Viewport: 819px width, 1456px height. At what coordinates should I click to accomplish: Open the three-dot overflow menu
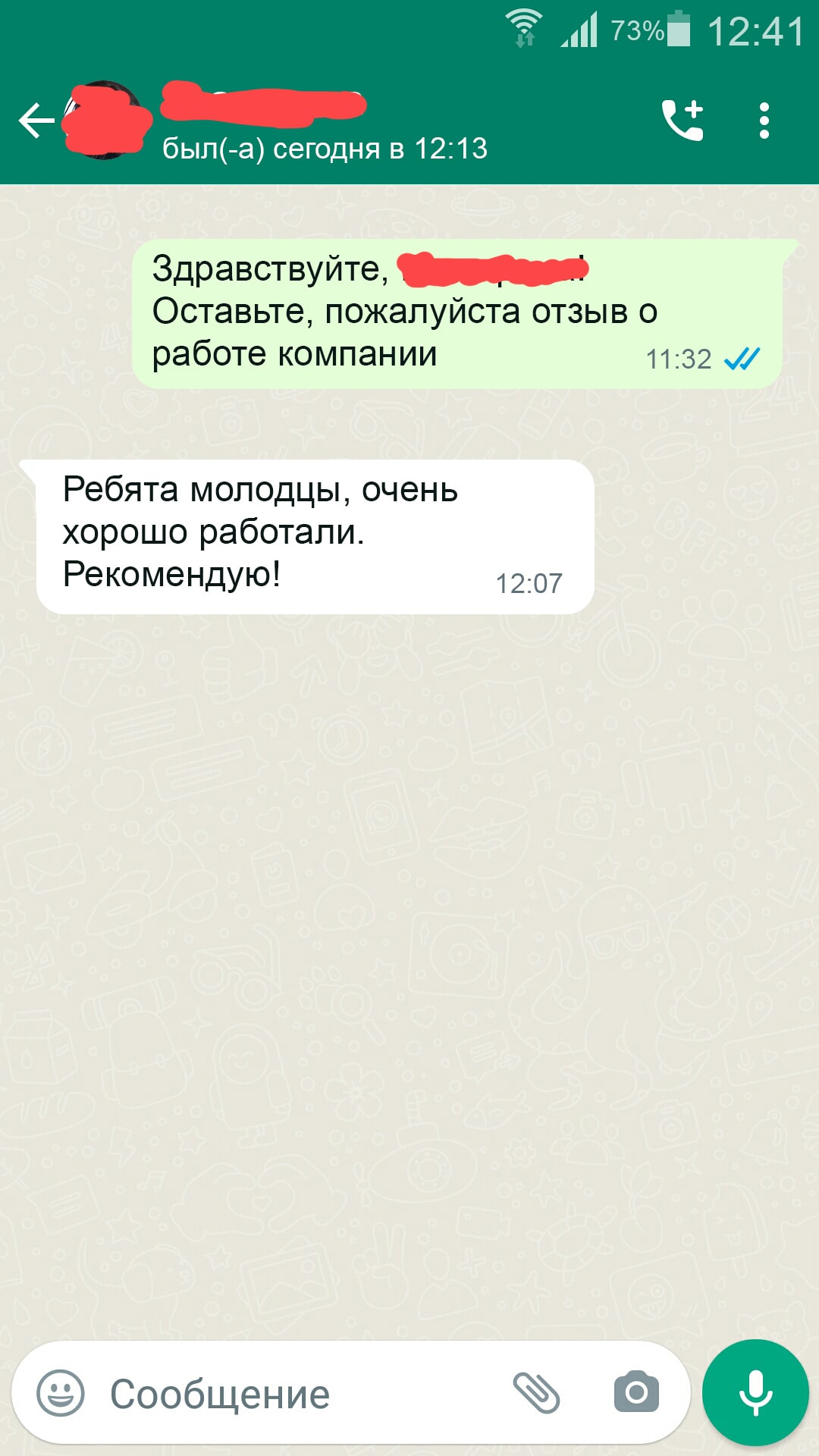pos(764,121)
